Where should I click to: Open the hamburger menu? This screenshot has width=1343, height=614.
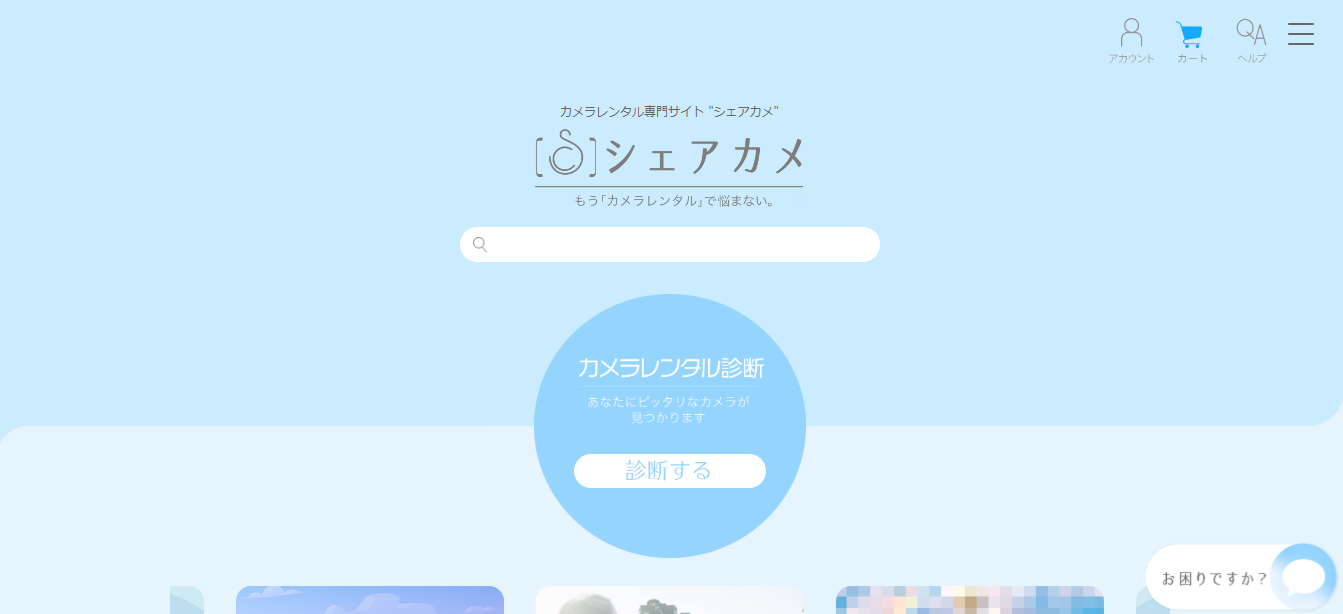(x=1301, y=34)
